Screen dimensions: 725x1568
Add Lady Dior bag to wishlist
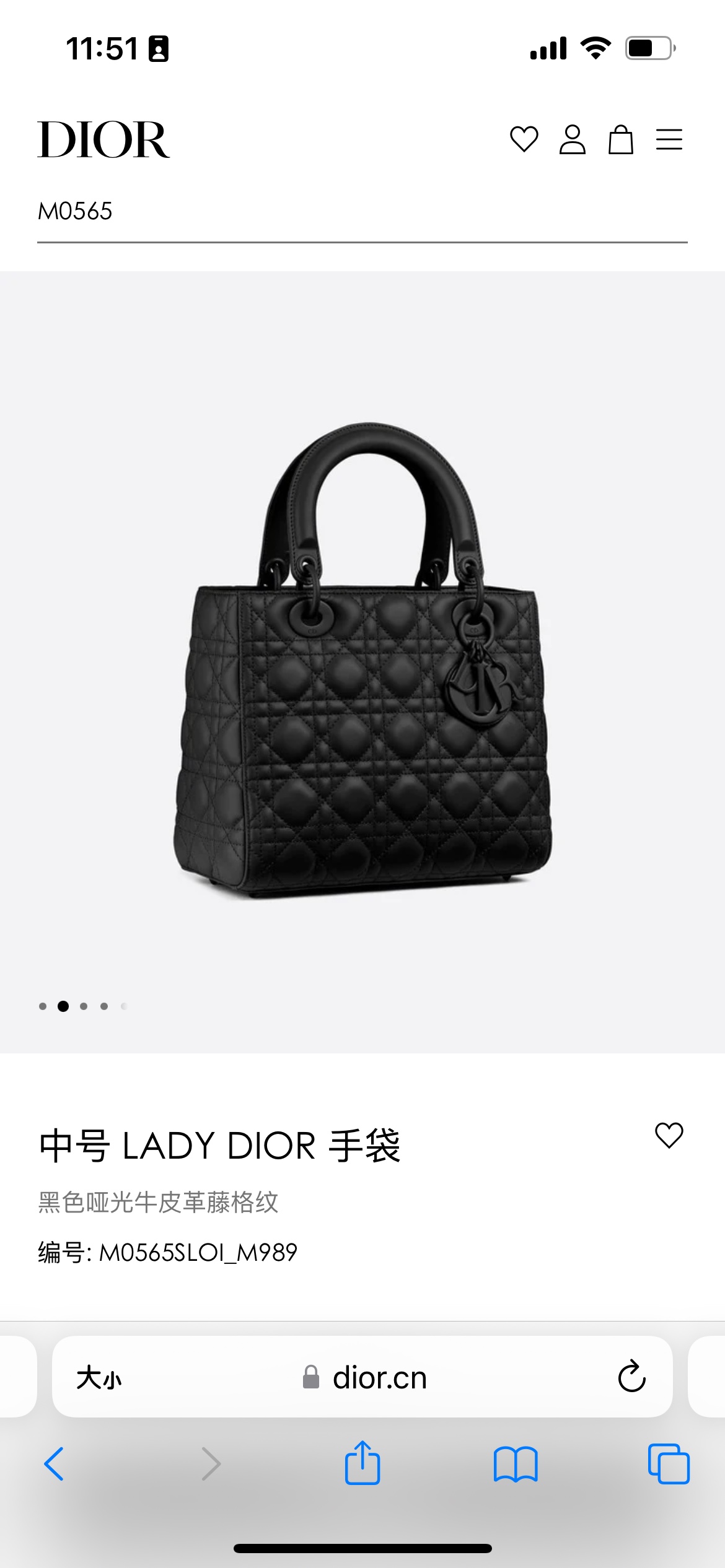[x=669, y=1135]
